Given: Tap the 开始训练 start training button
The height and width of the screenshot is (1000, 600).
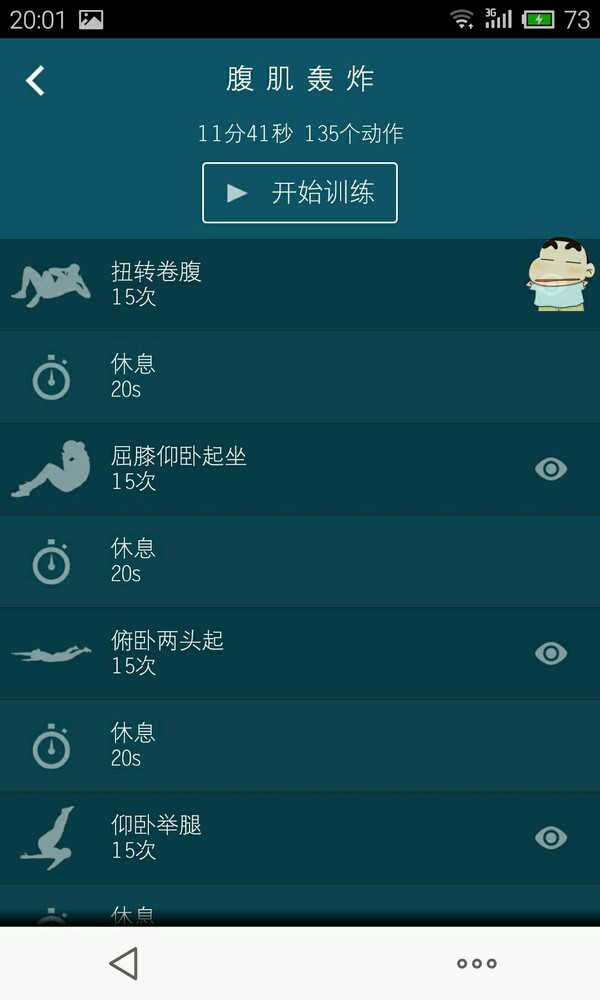Looking at the screenshot, I should (300, 193).
